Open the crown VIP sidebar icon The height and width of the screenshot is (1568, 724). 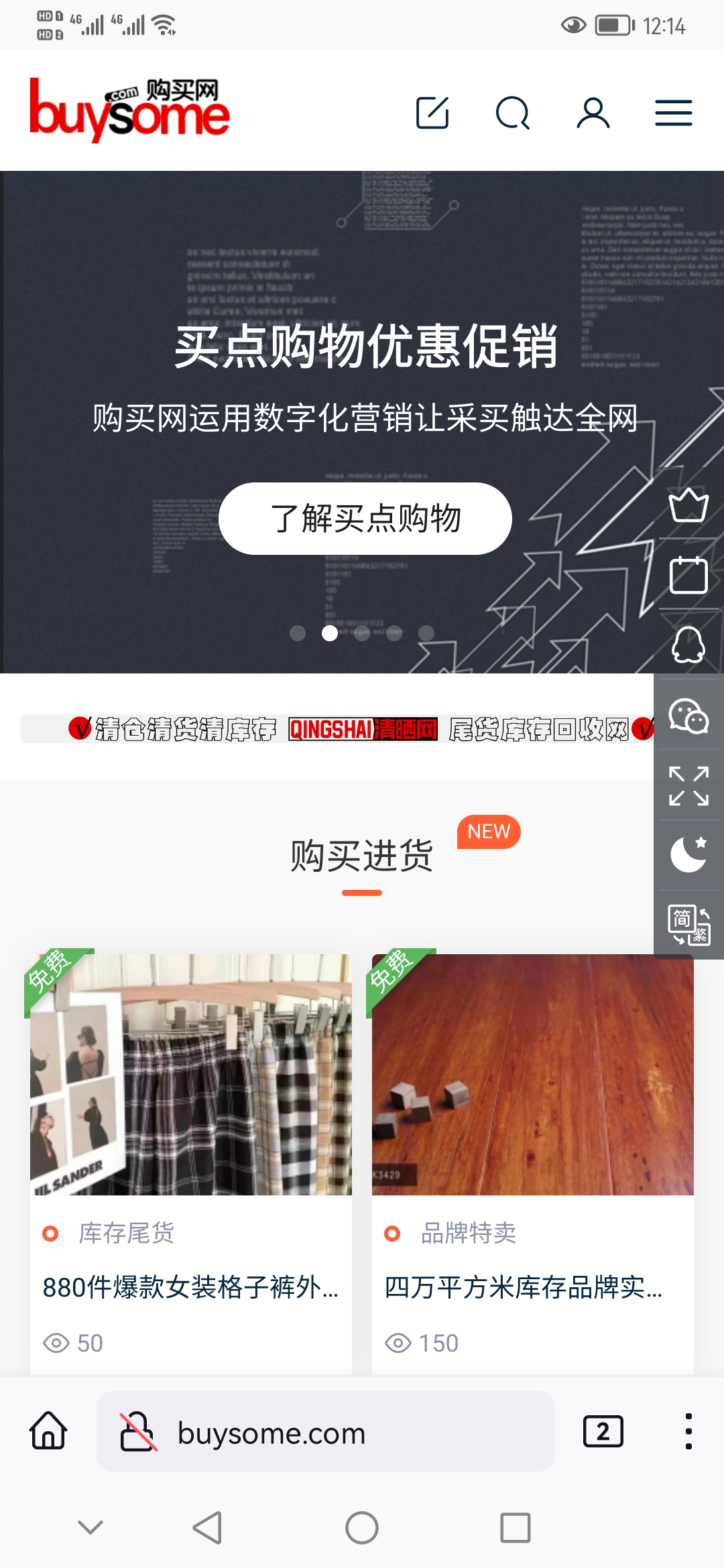[x=688, y=505]
